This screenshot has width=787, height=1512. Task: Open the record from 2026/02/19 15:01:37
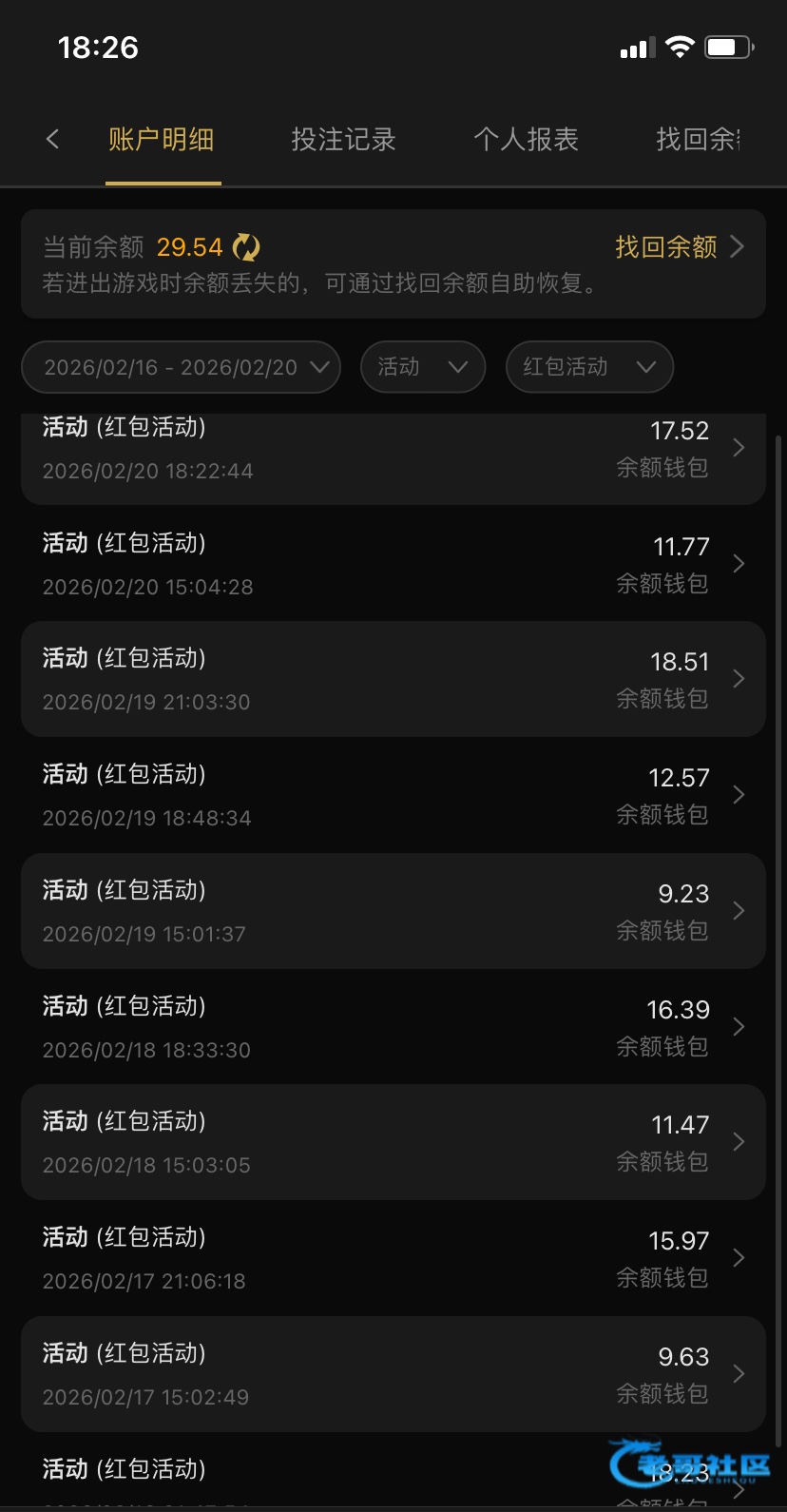coord(393,911)
